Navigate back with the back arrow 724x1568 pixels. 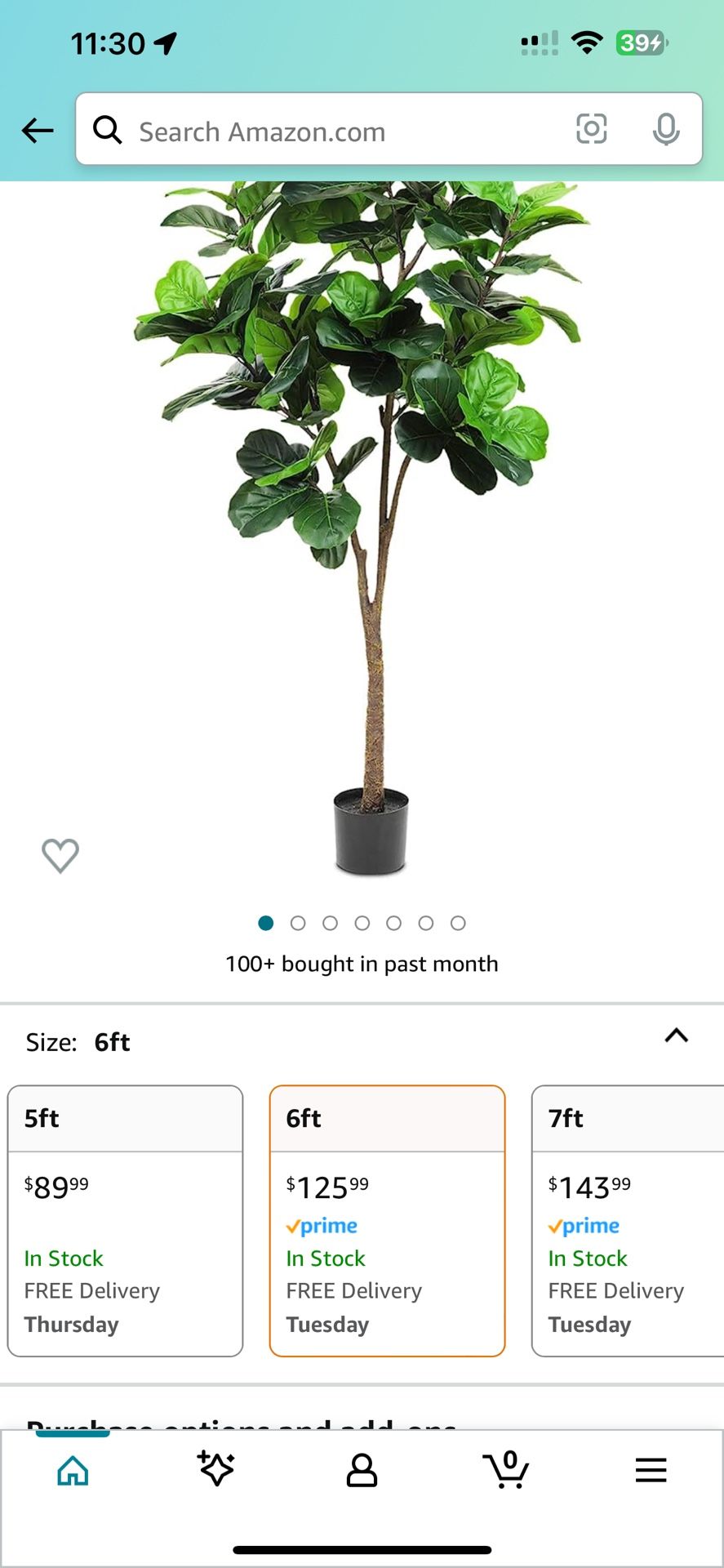coord(38,130)
